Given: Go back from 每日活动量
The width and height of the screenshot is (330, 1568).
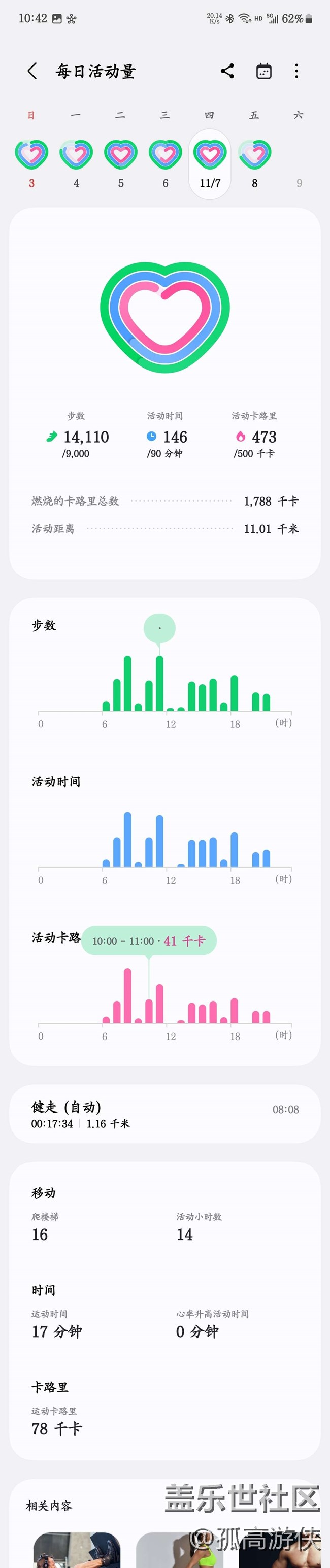Looking at the screenshot, I should (32, 71).
